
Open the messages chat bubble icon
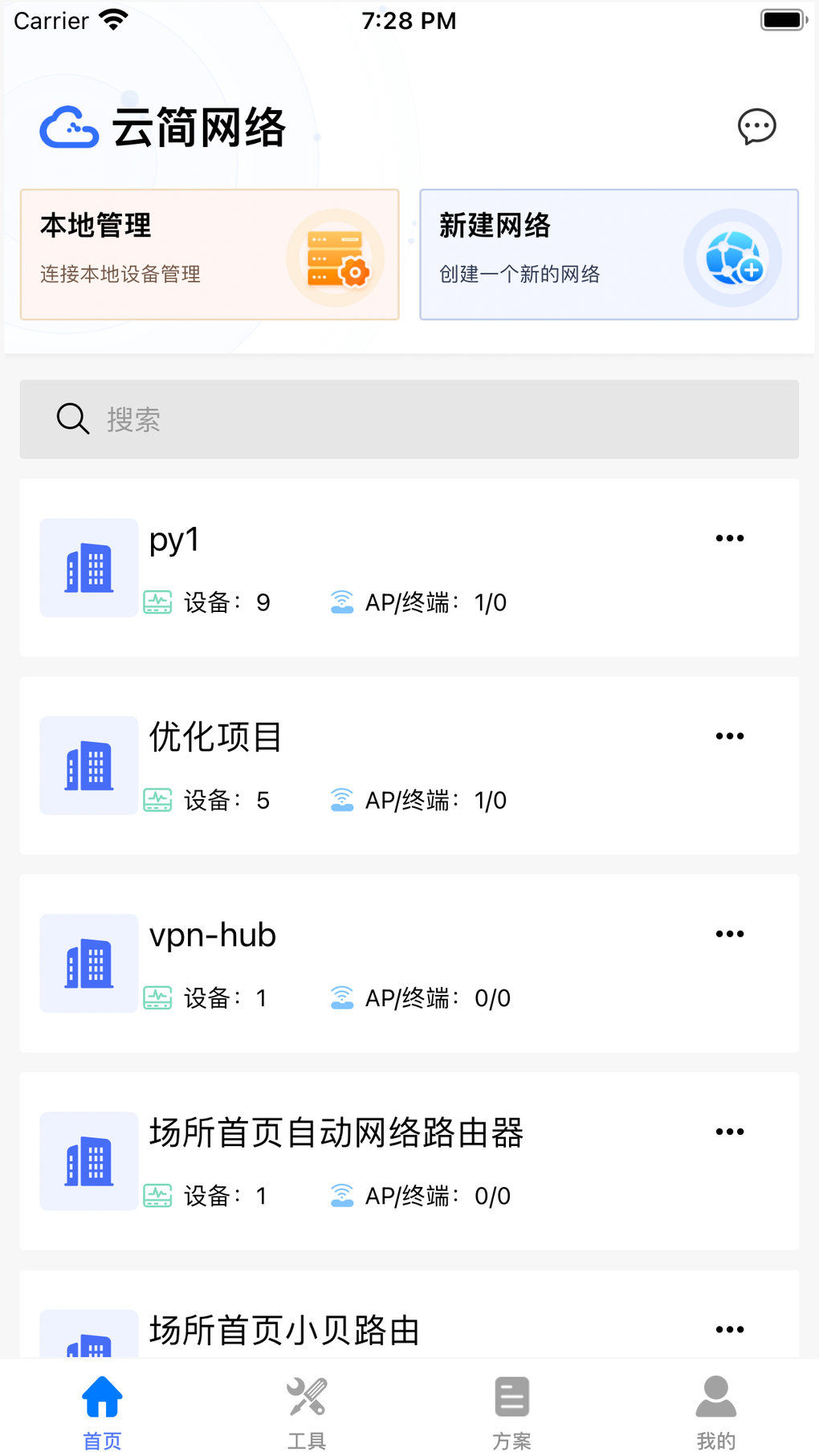pos(756,126)
